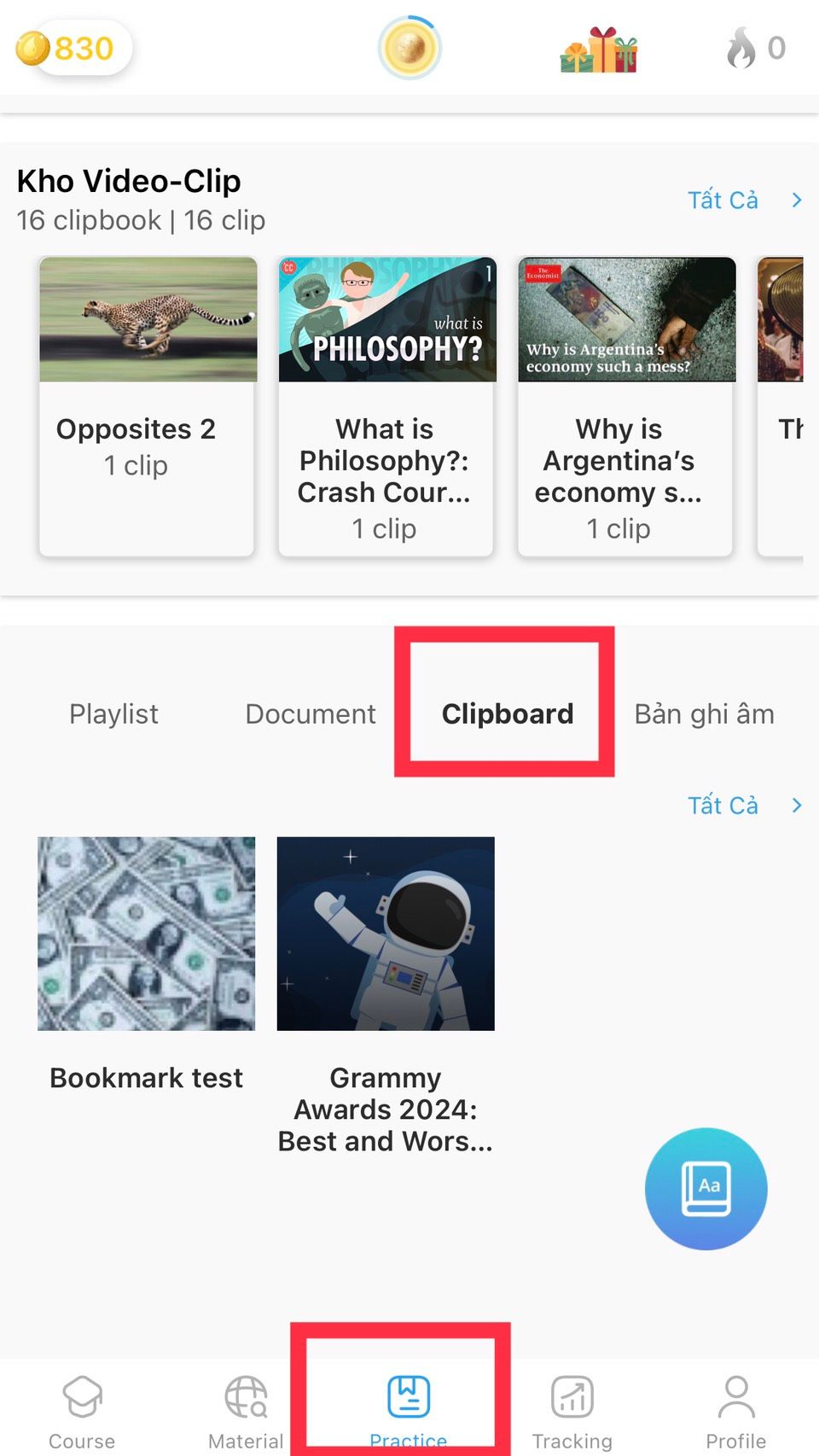Open Why is Argentina's economy clipbook
This screenshot has height=1456, width=819.
625,406
